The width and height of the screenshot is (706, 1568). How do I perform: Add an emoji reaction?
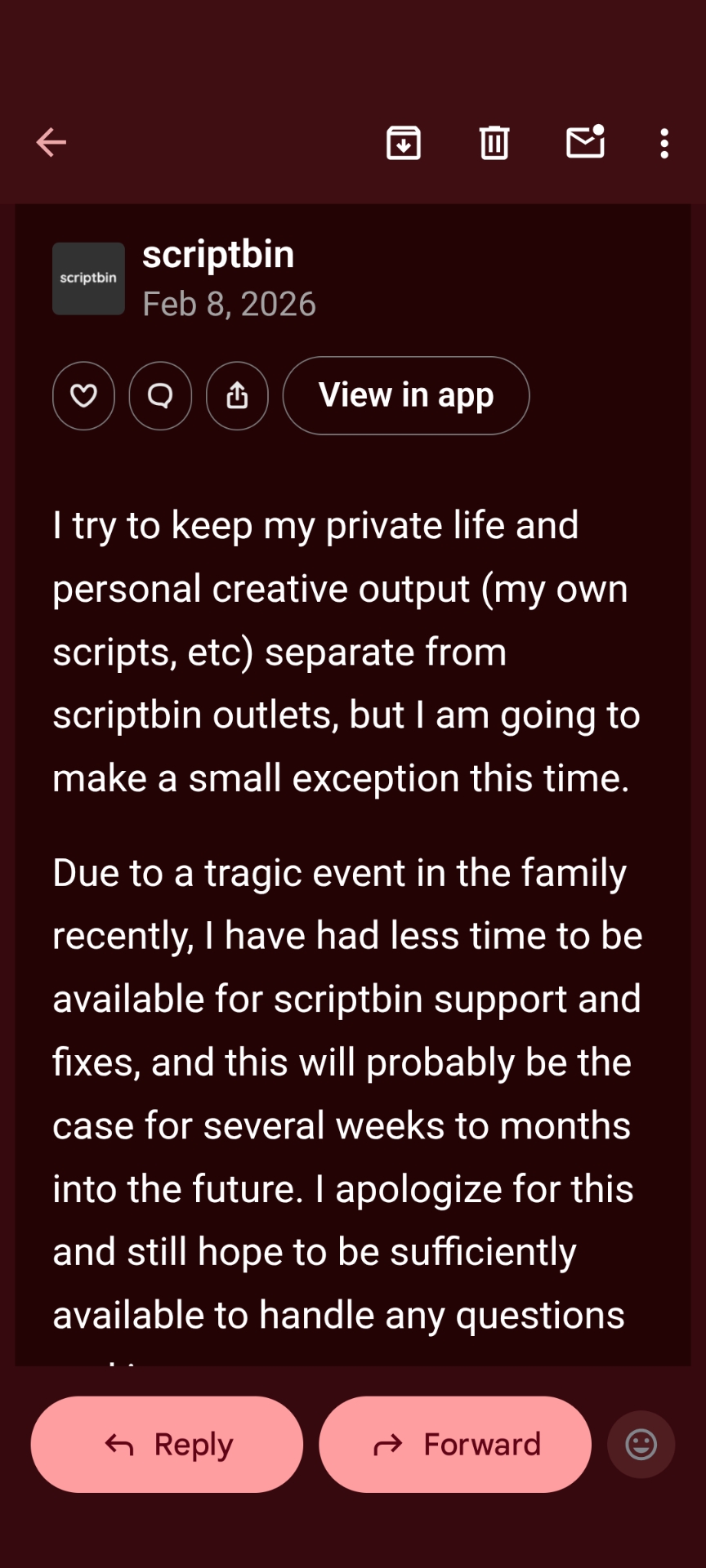click(x=641, y=1445)
